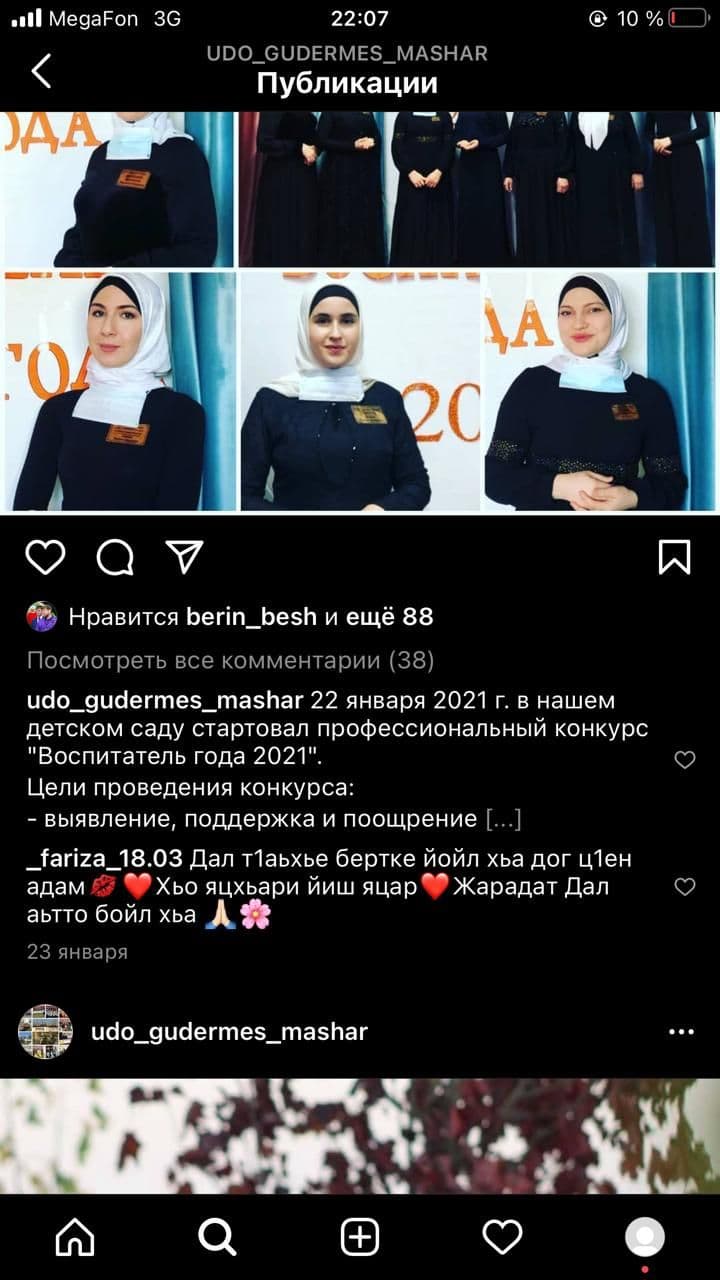Open overflow menu of the next post
Image resolution: width=720 pixels, height=1280 pixels.
[x=681, y=1031]
